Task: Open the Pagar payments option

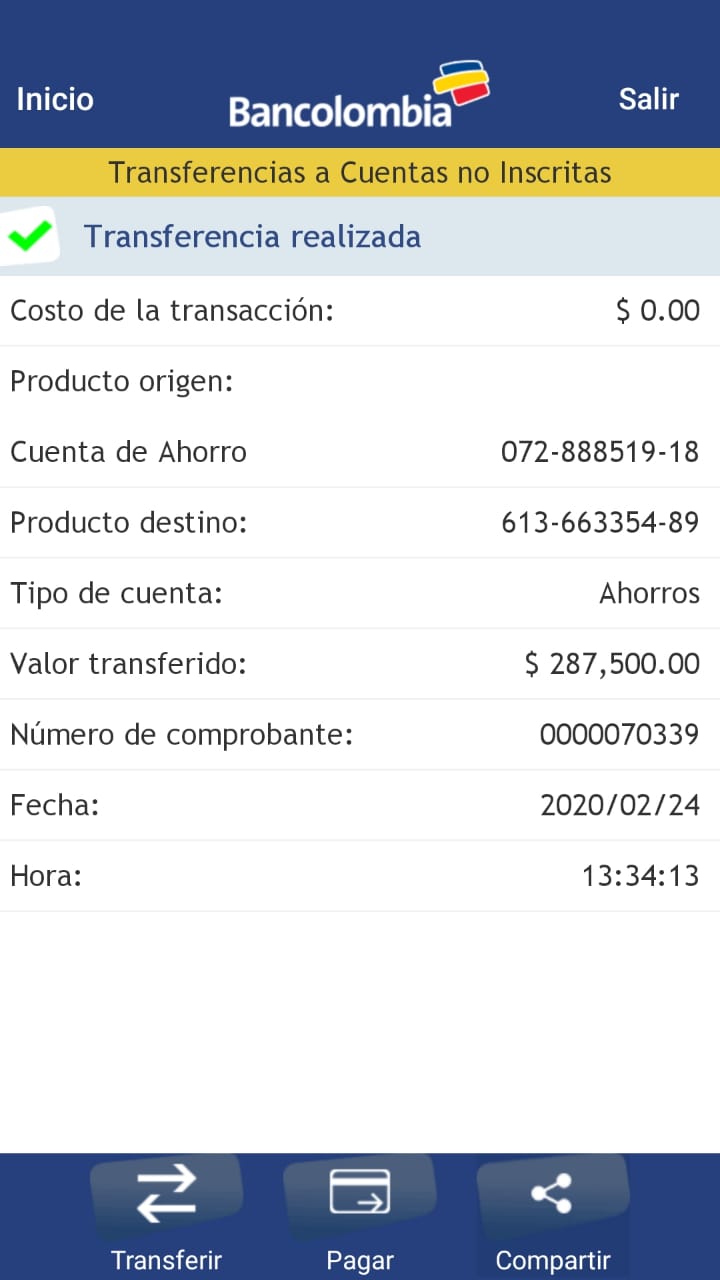Action: click(x=360, y=1213)
